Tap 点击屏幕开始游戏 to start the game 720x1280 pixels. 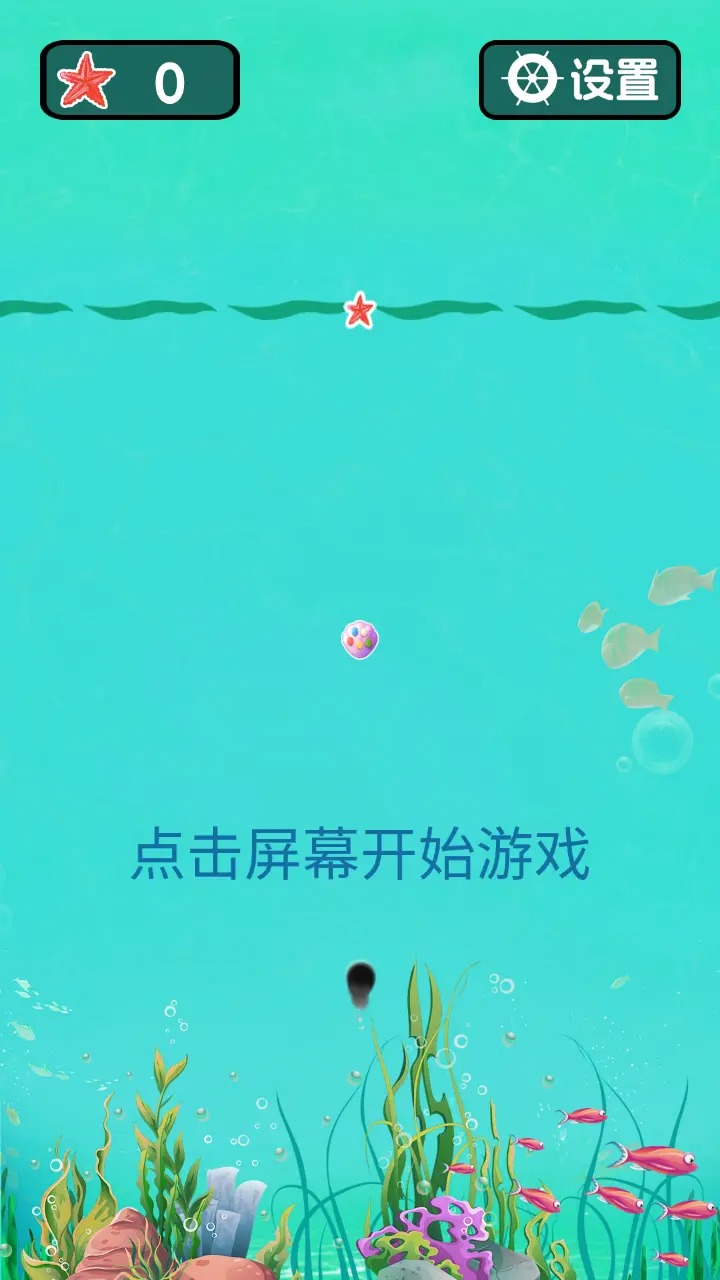coord(360,855)
